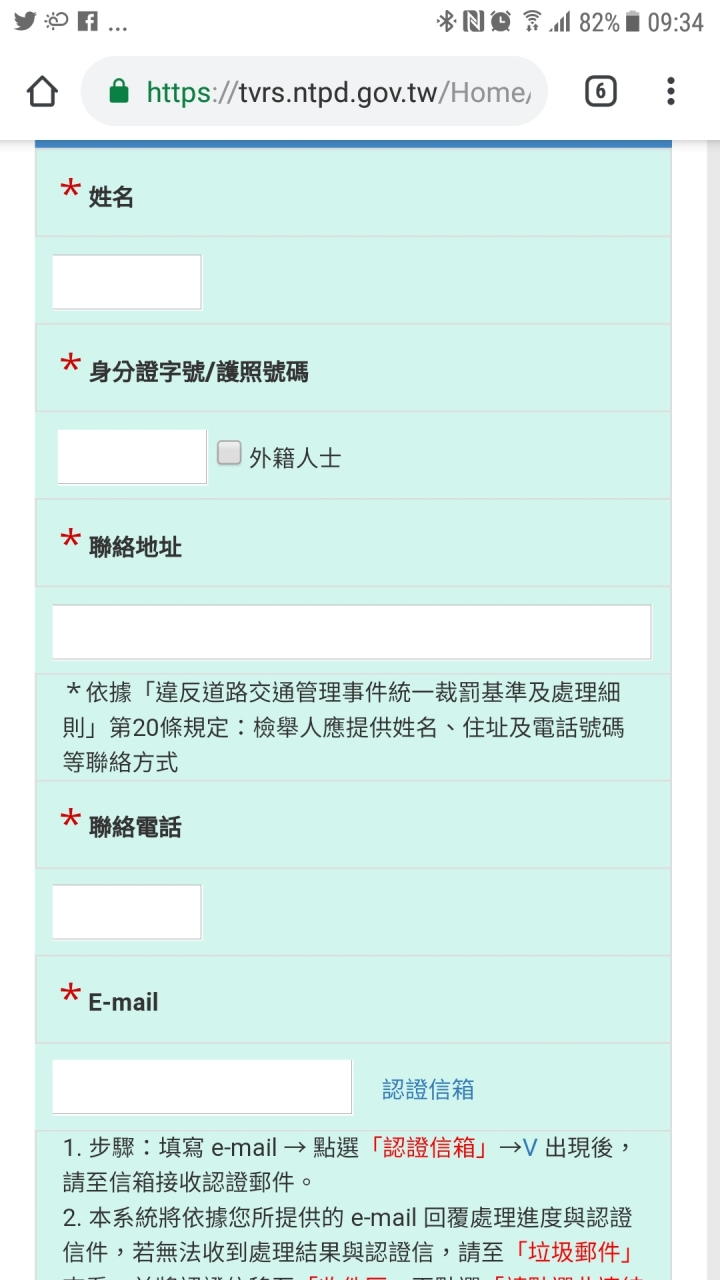Go to the browser home page

pyautogui.click(x=42, y=92)
